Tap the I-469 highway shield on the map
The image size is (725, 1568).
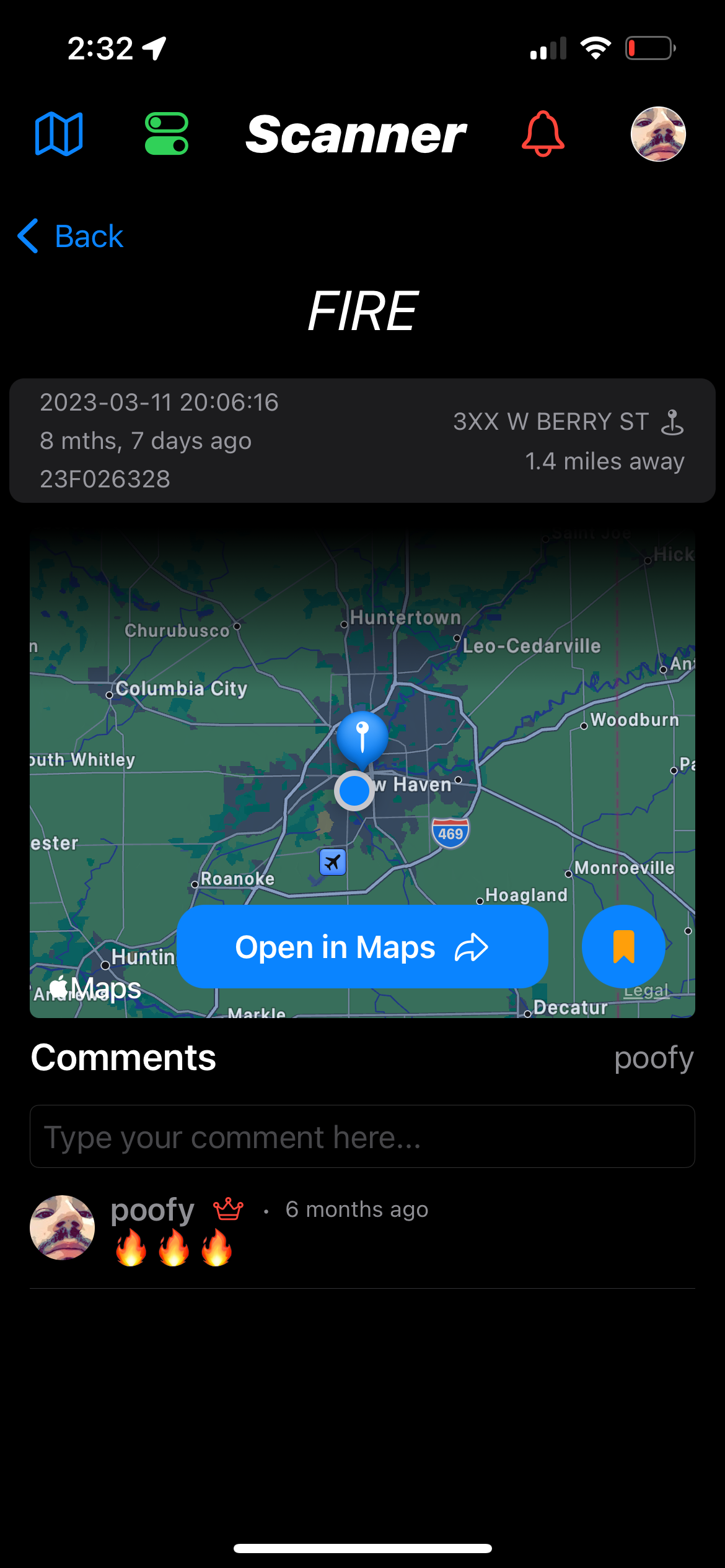pyautogui.click(x=450, y=831)
